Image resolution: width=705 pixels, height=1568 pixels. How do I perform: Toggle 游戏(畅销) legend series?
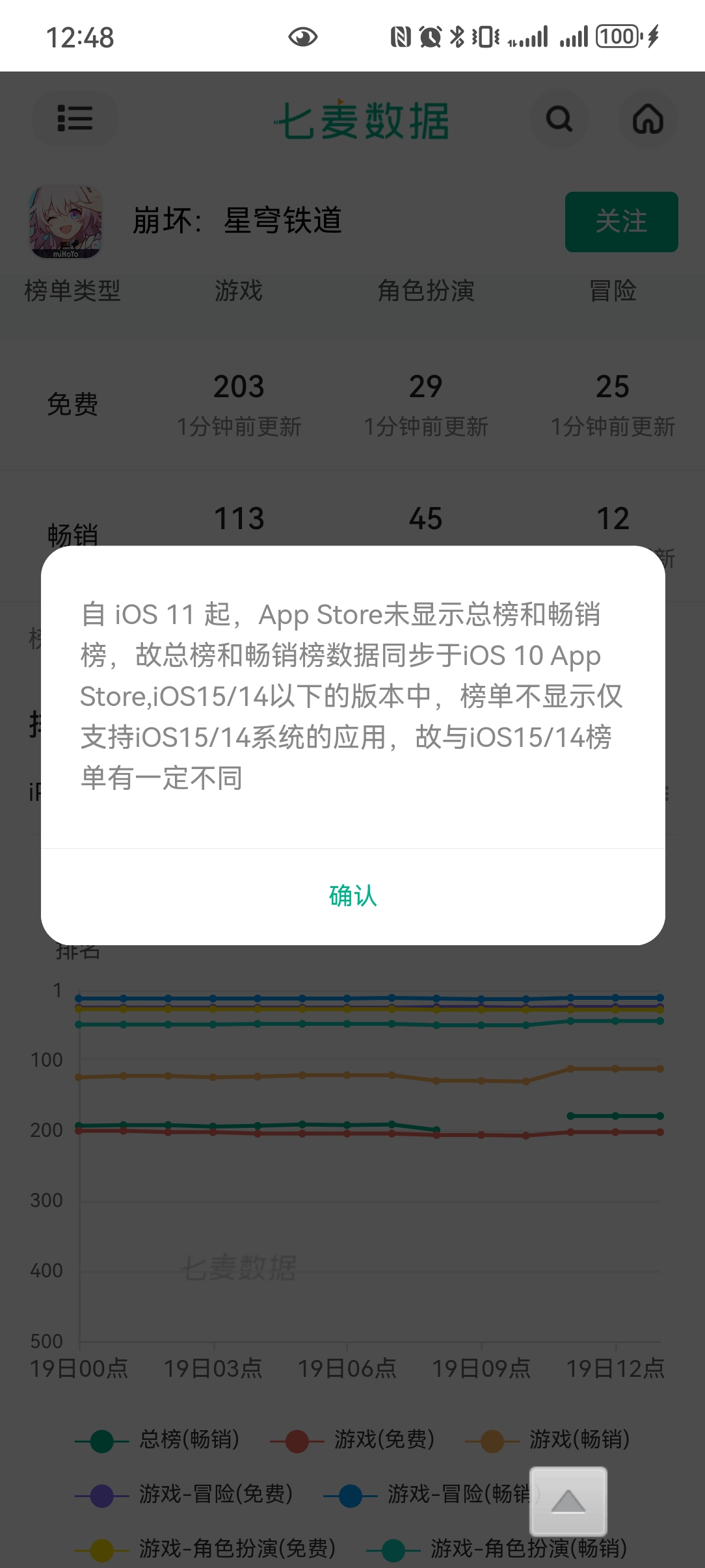(x=548, y=1440)
